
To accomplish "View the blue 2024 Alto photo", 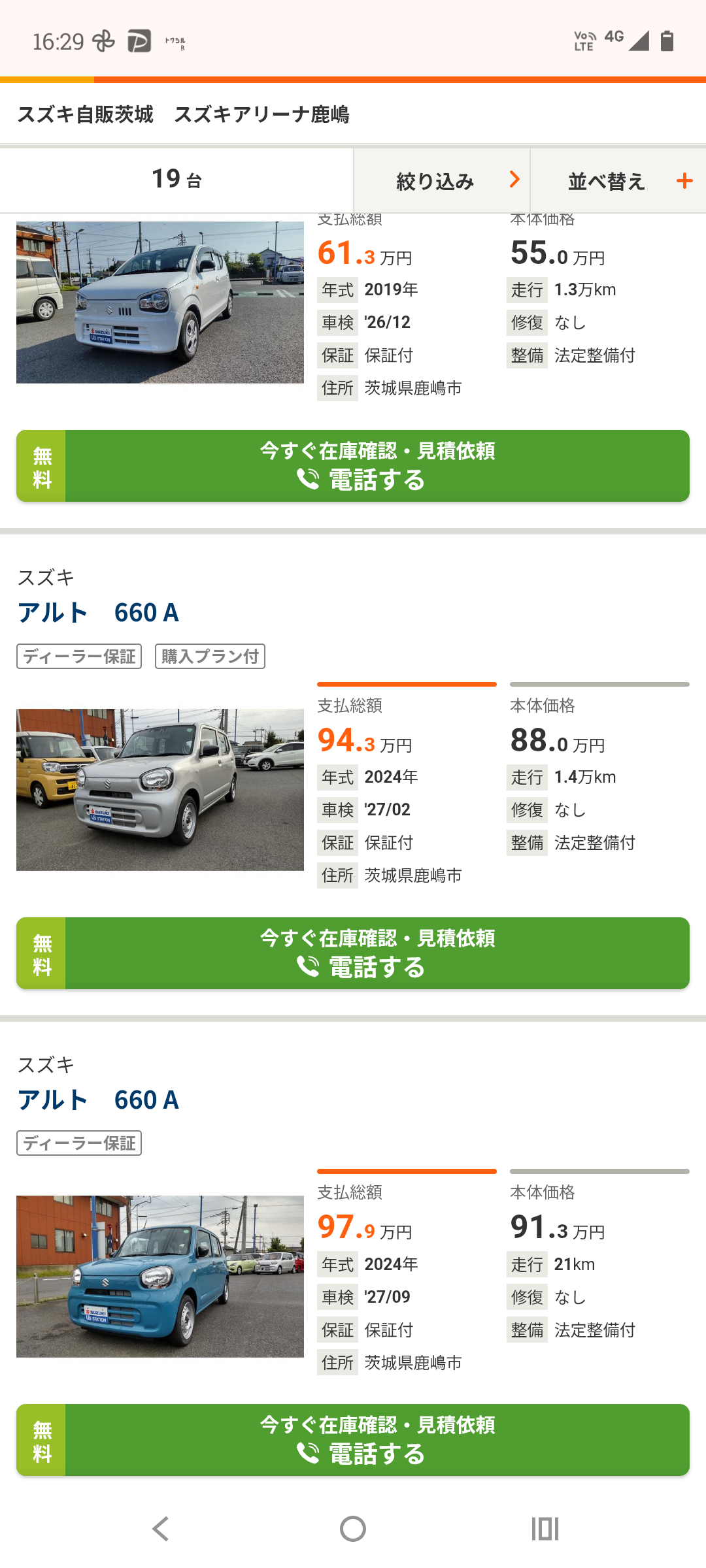I will 160,1277.
